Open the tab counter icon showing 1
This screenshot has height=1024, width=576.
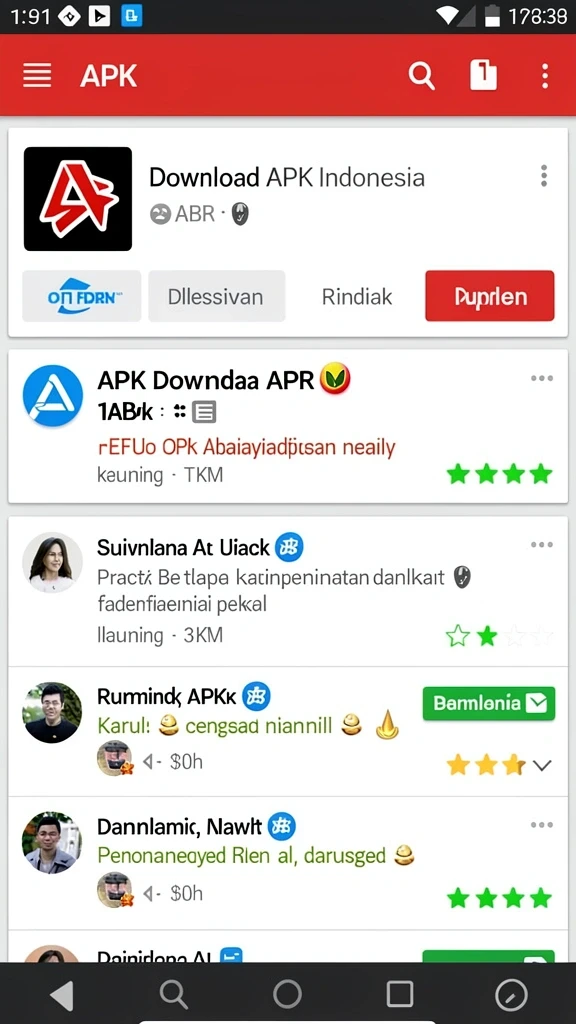coord(483,75)
